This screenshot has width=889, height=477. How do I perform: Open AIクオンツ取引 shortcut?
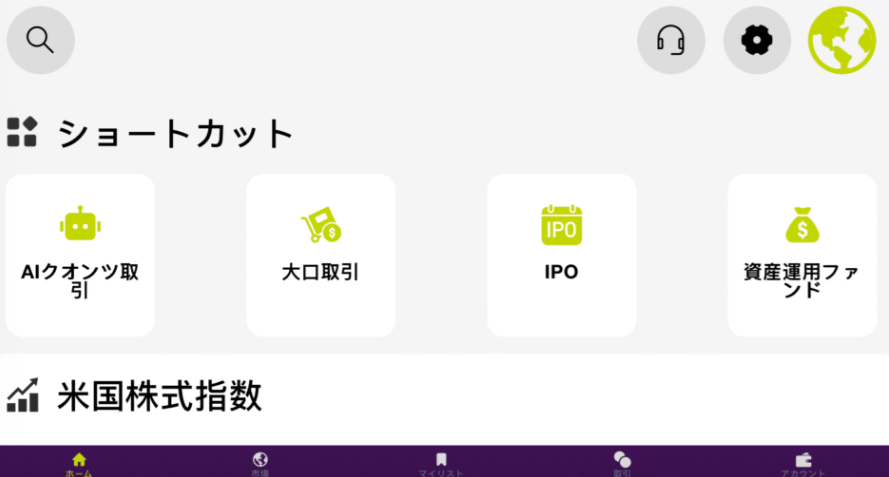point(80,255)
